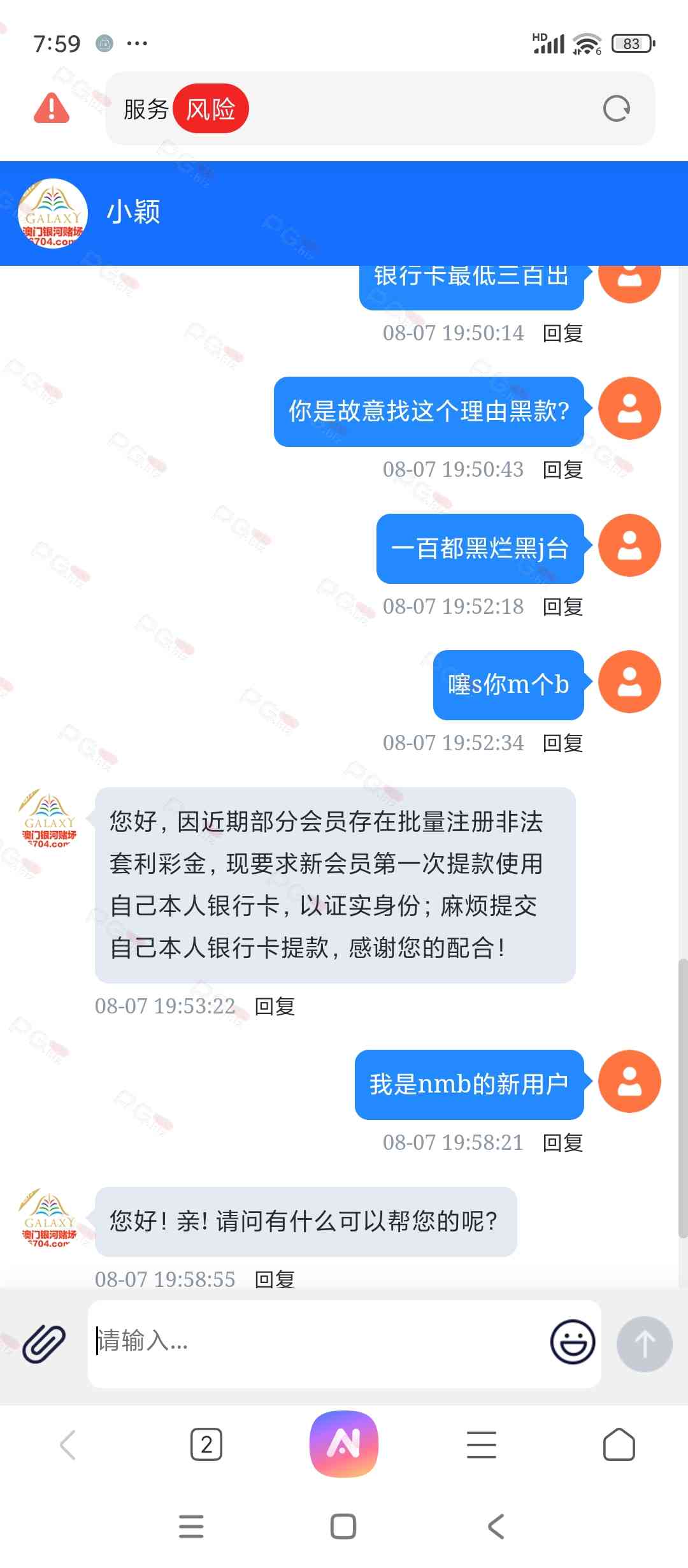Send the message with the arrow button
The width and height of the screenshot is (688, 1568).
[644, 1344]
